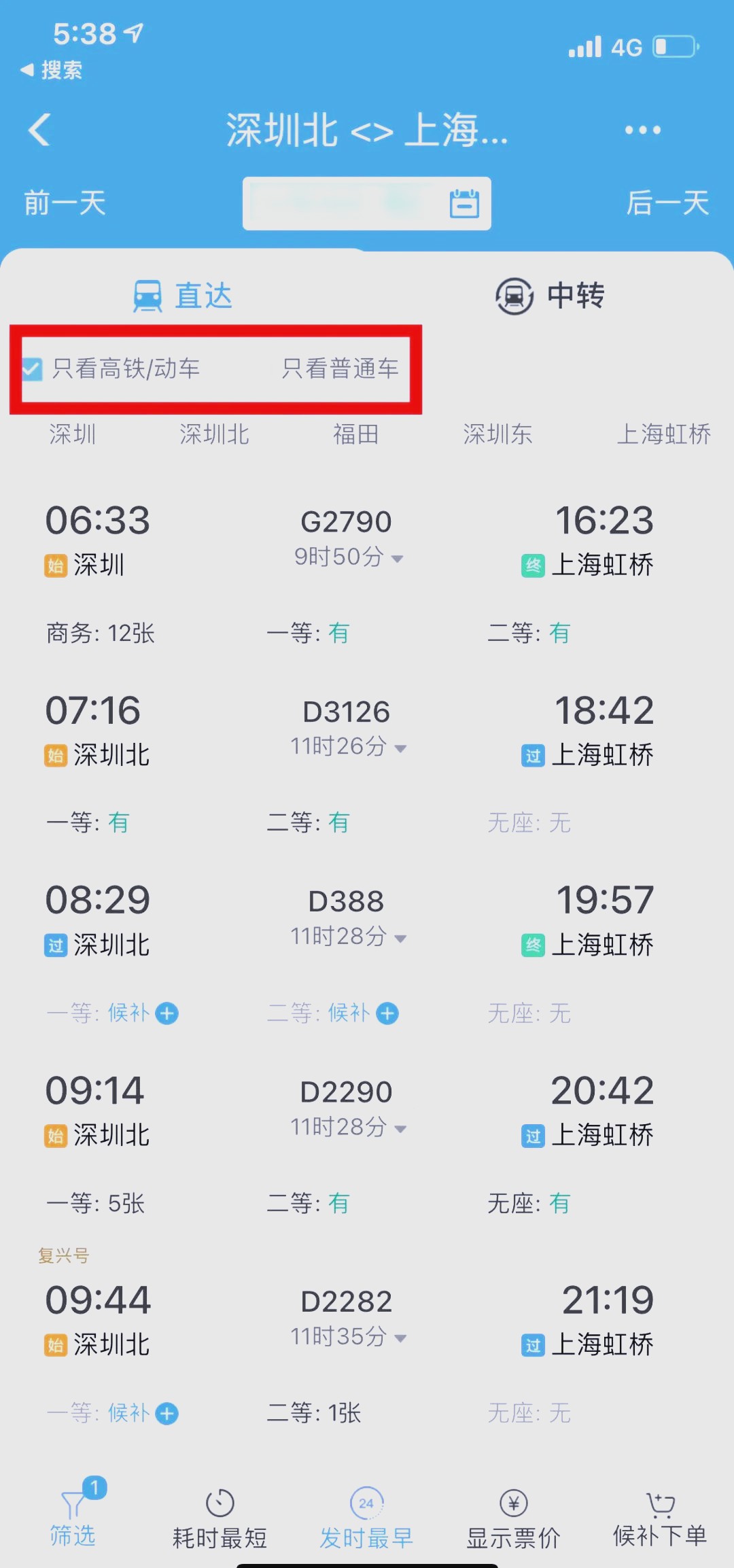
Task: Open the calendar date picker icon
Action: pos(464,203)
